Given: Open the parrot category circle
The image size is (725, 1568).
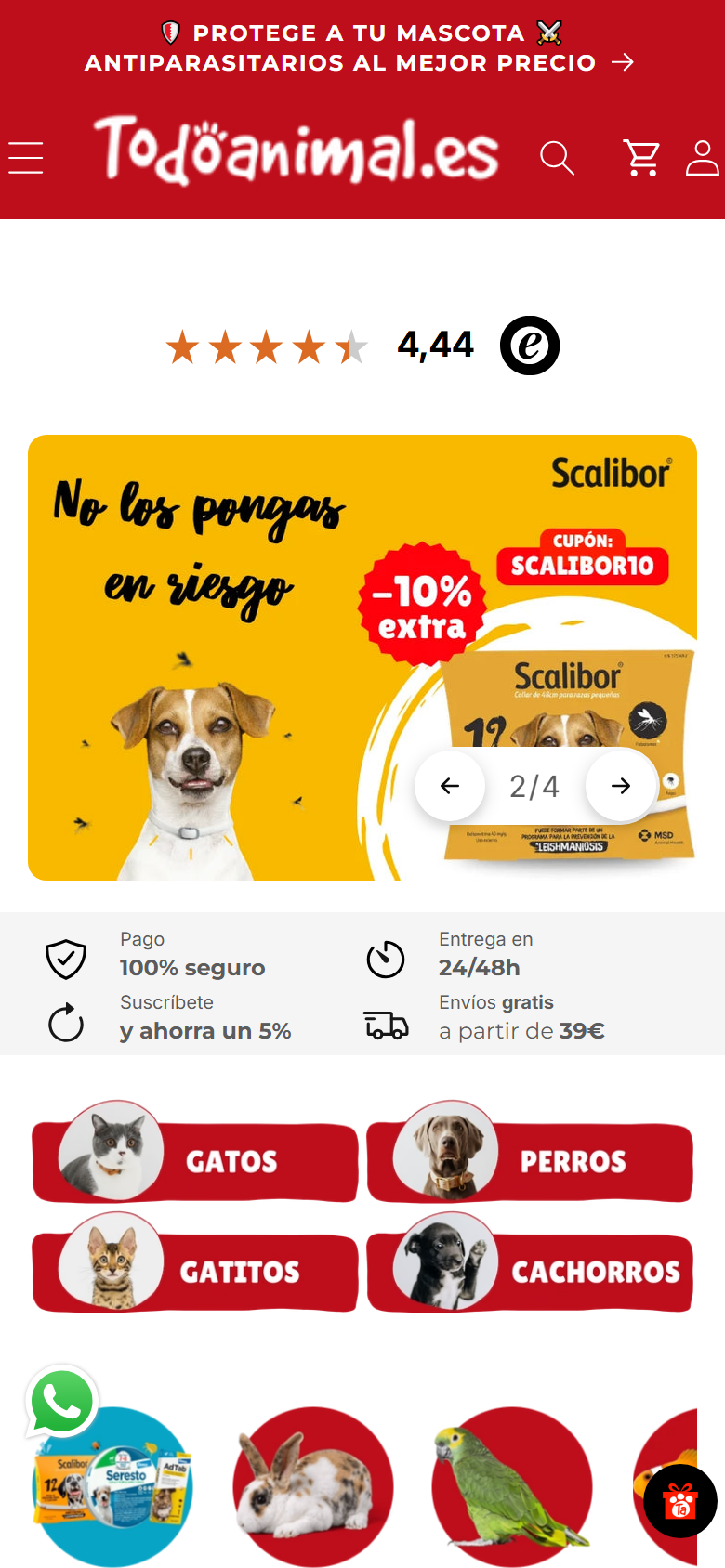Looking at the screenshot, I should point(511,1487).
